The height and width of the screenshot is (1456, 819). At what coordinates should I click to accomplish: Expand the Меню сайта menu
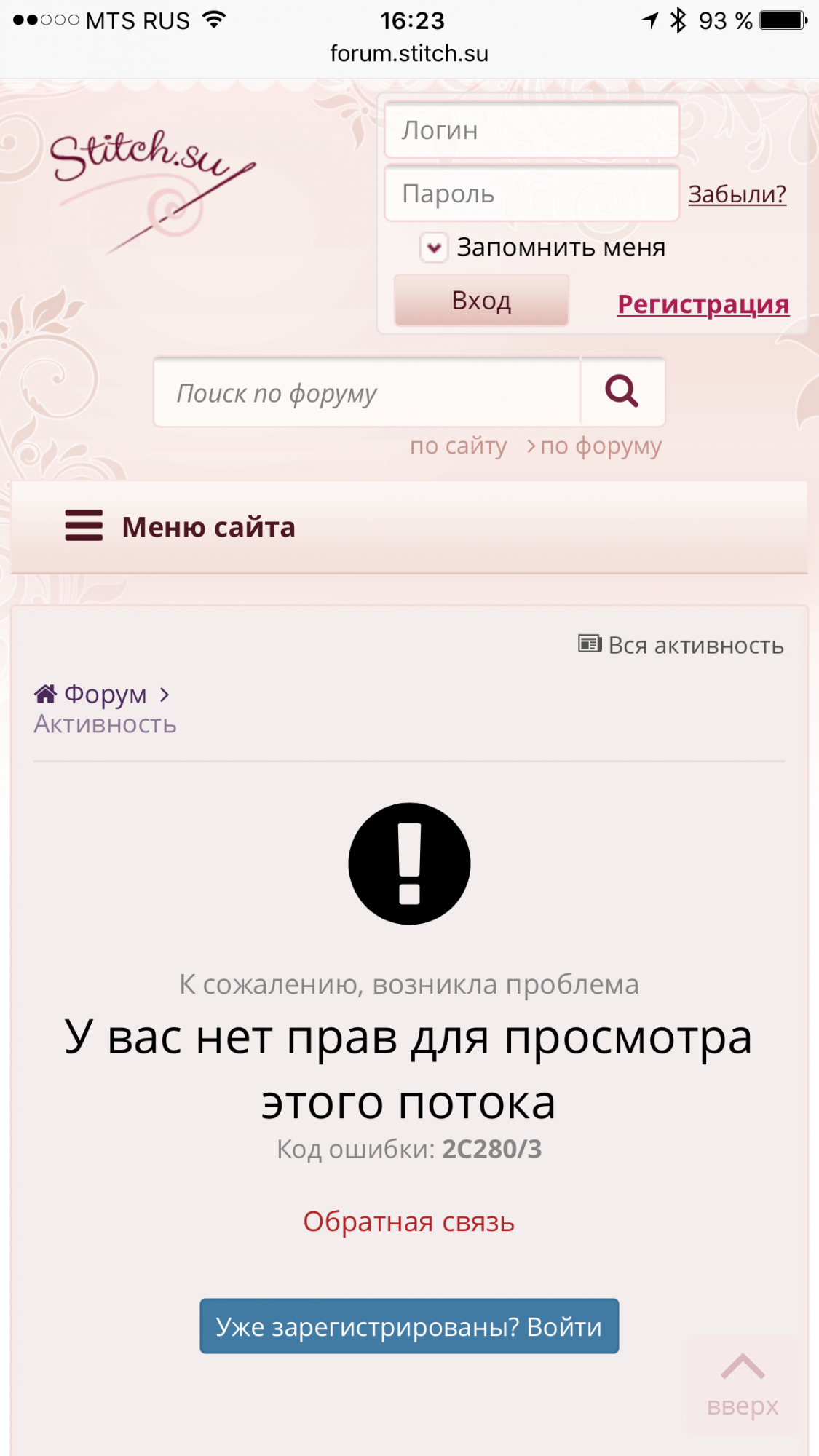[x=181, y=526]
